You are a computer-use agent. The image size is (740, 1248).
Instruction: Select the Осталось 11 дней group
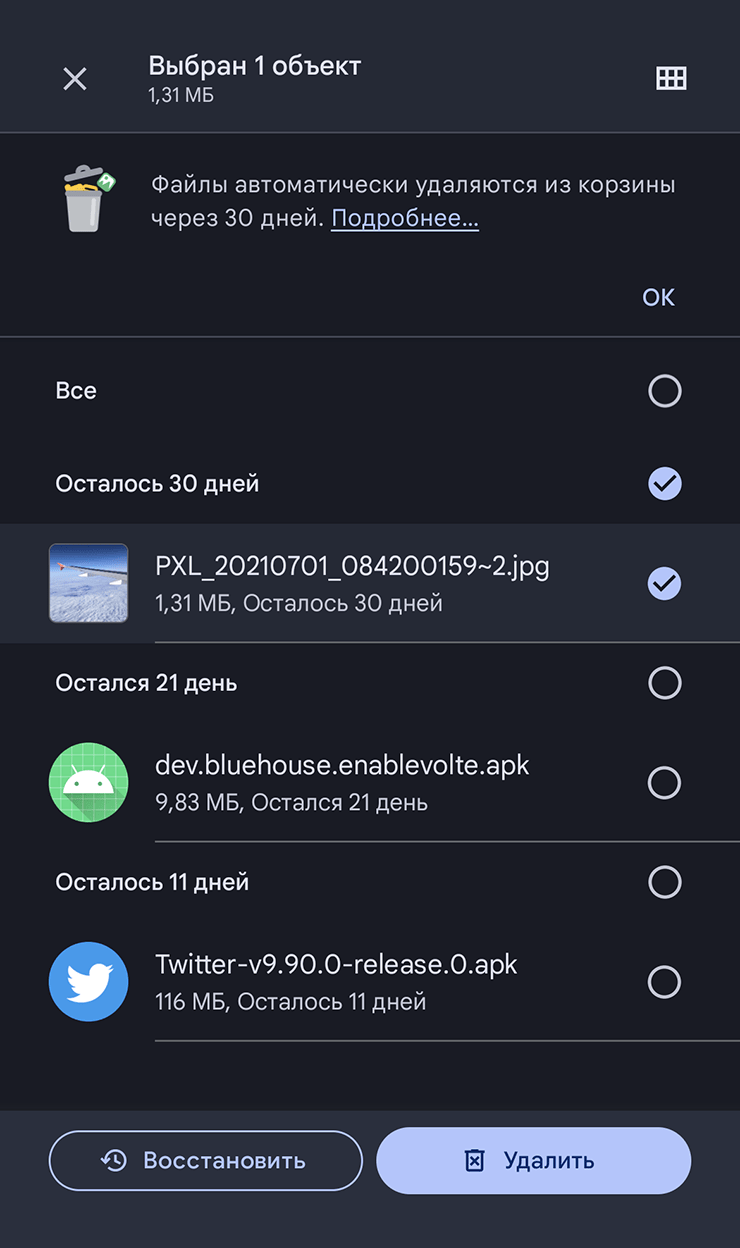[664, 882]
